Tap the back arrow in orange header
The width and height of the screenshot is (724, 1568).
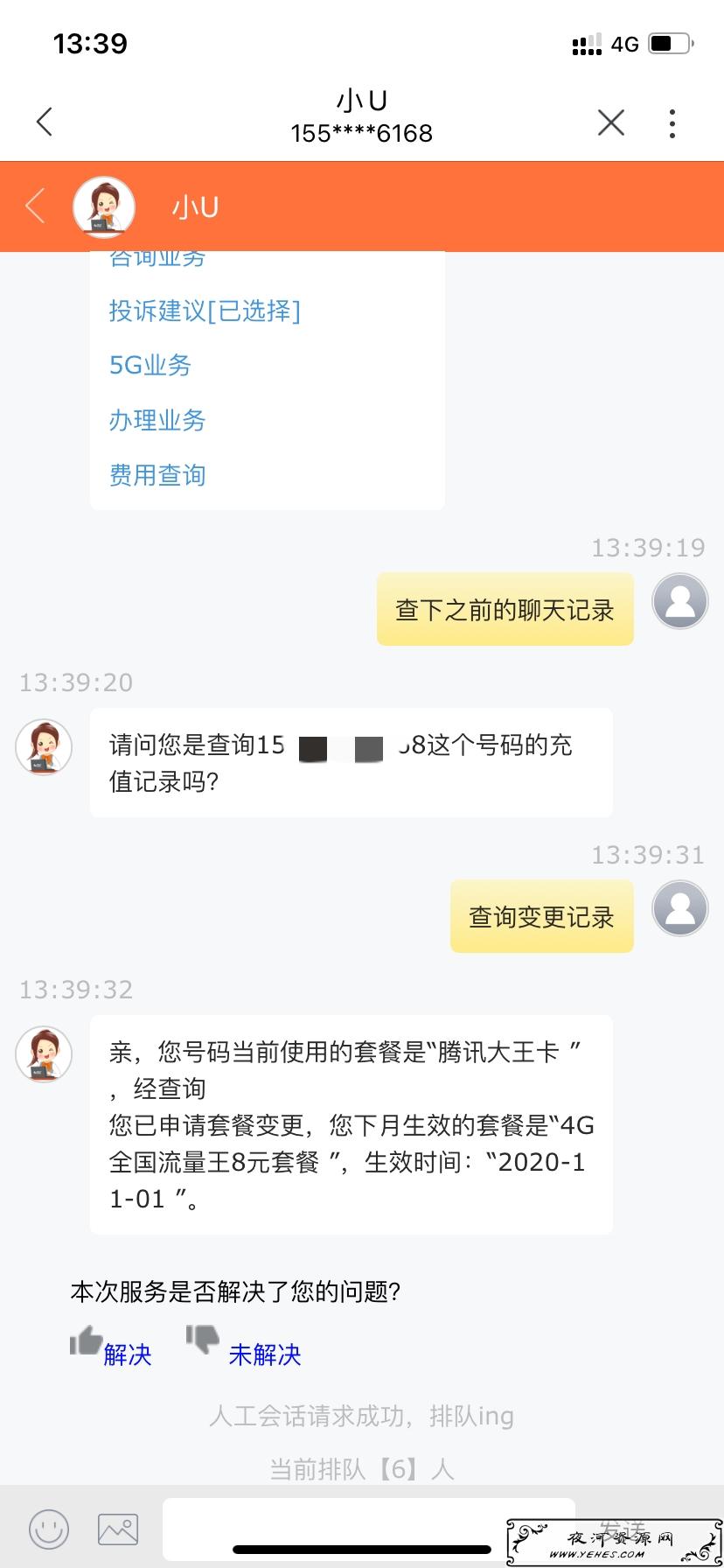point(35,206)
